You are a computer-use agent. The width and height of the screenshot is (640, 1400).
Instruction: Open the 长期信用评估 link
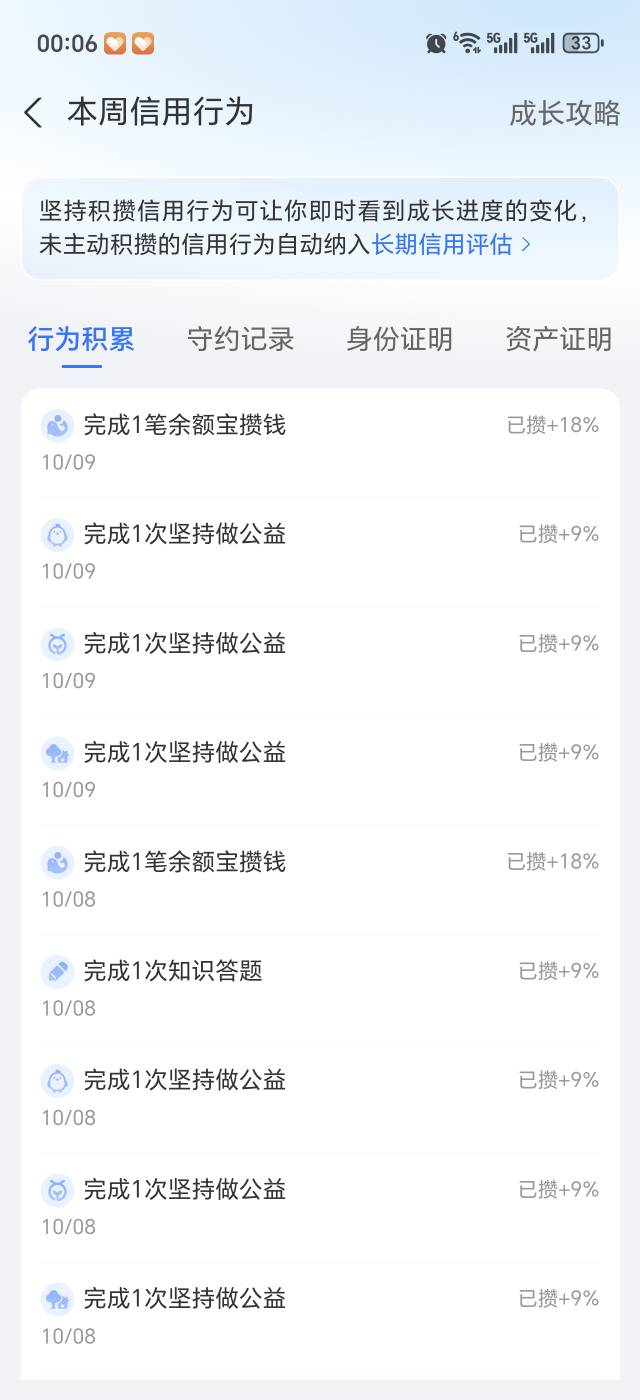pyautogui.click(x=452, y=244)
